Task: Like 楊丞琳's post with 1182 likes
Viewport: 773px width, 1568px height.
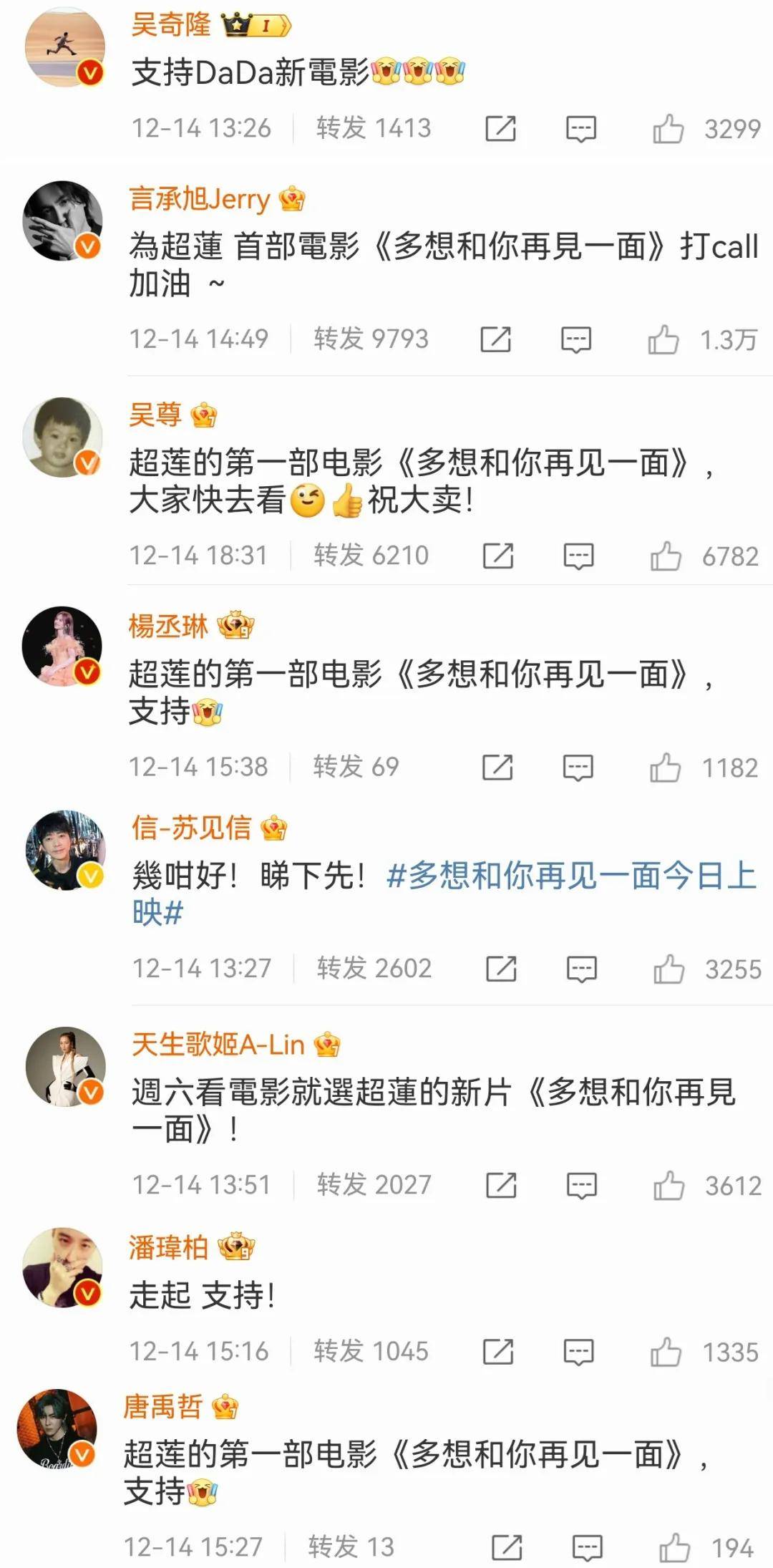Action: [x=665, y=768]
